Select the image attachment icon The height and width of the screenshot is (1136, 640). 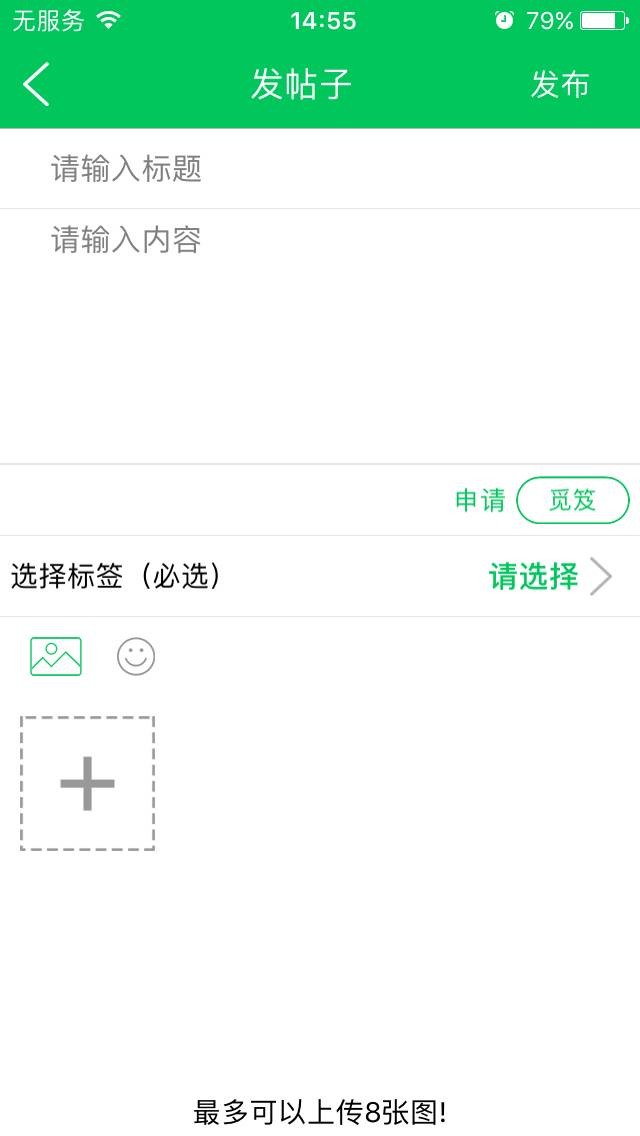(x=56, y=657)
